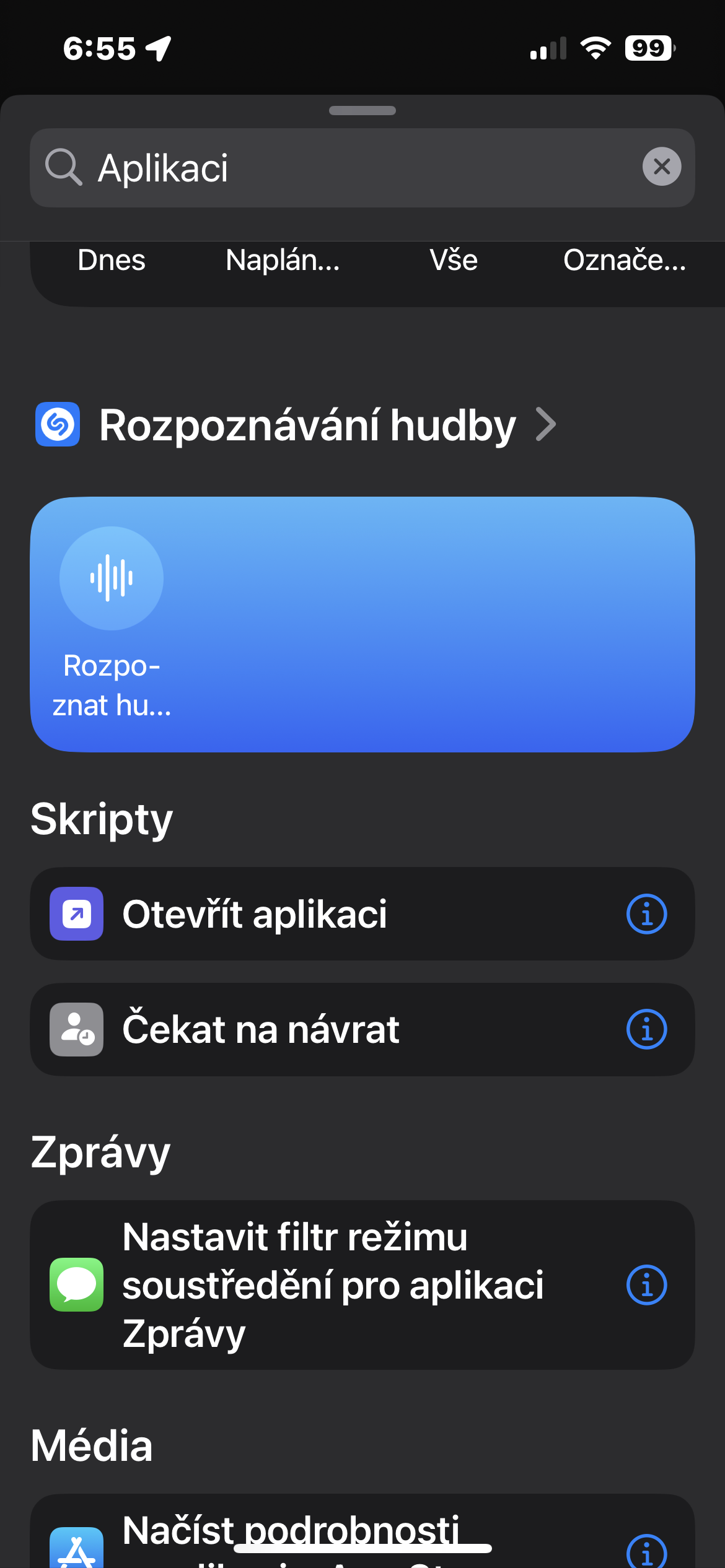This screenshot has width=725, height=1568.
Task: Select the Vše option
Action: 454,260
